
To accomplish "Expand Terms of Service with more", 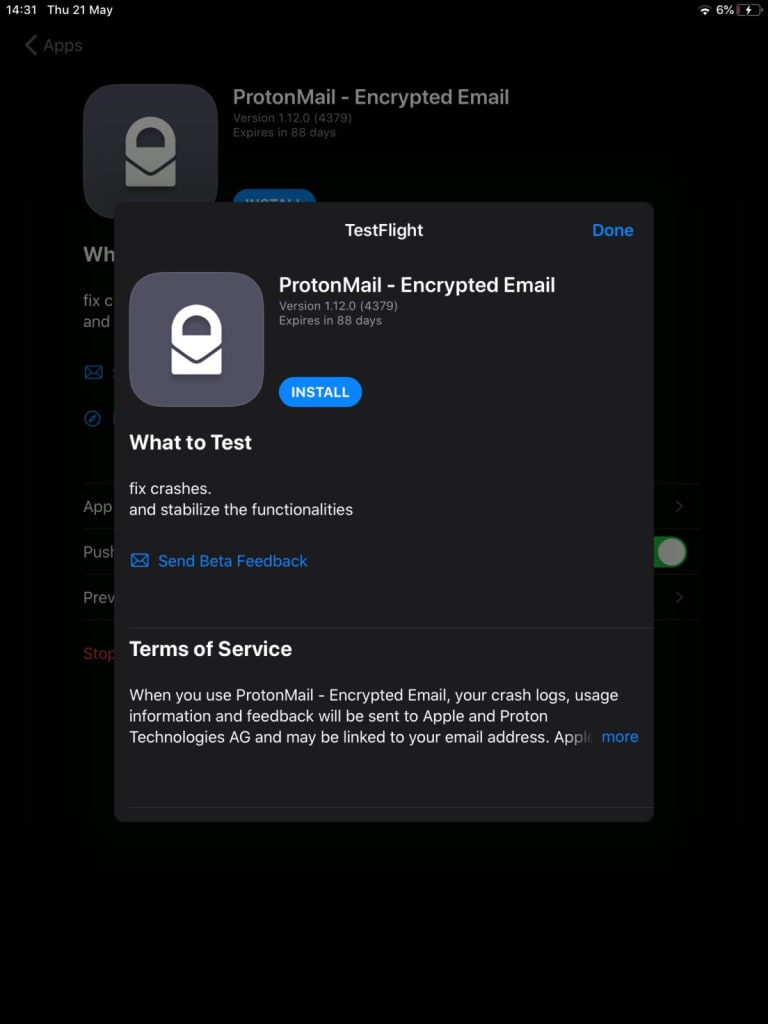I will (619, 737).
